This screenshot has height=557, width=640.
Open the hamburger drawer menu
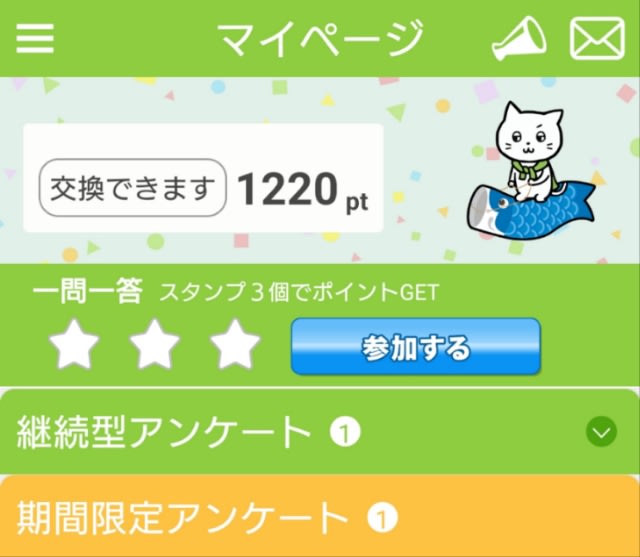35,37
